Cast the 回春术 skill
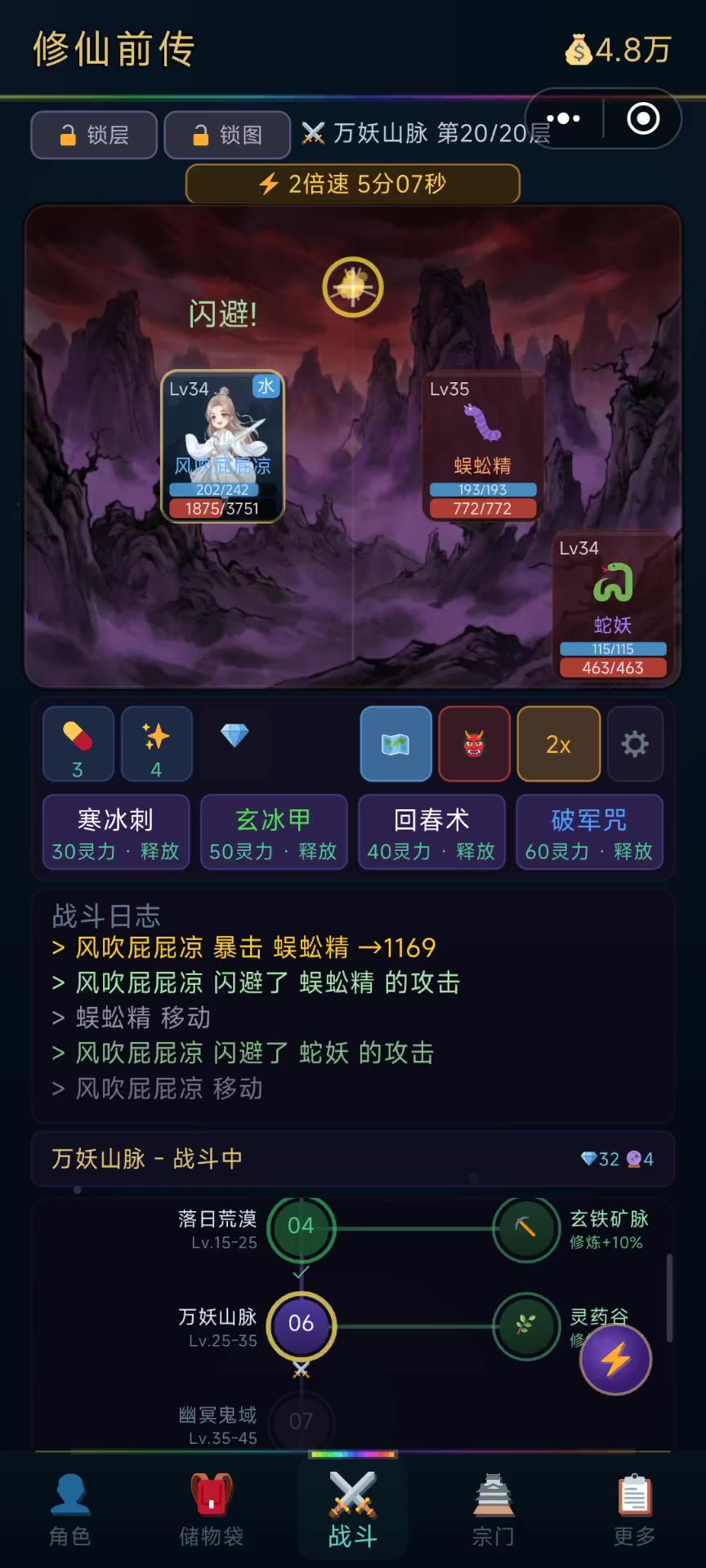The height and width of the screenshot is (1568, 706). tap(431, 832)
